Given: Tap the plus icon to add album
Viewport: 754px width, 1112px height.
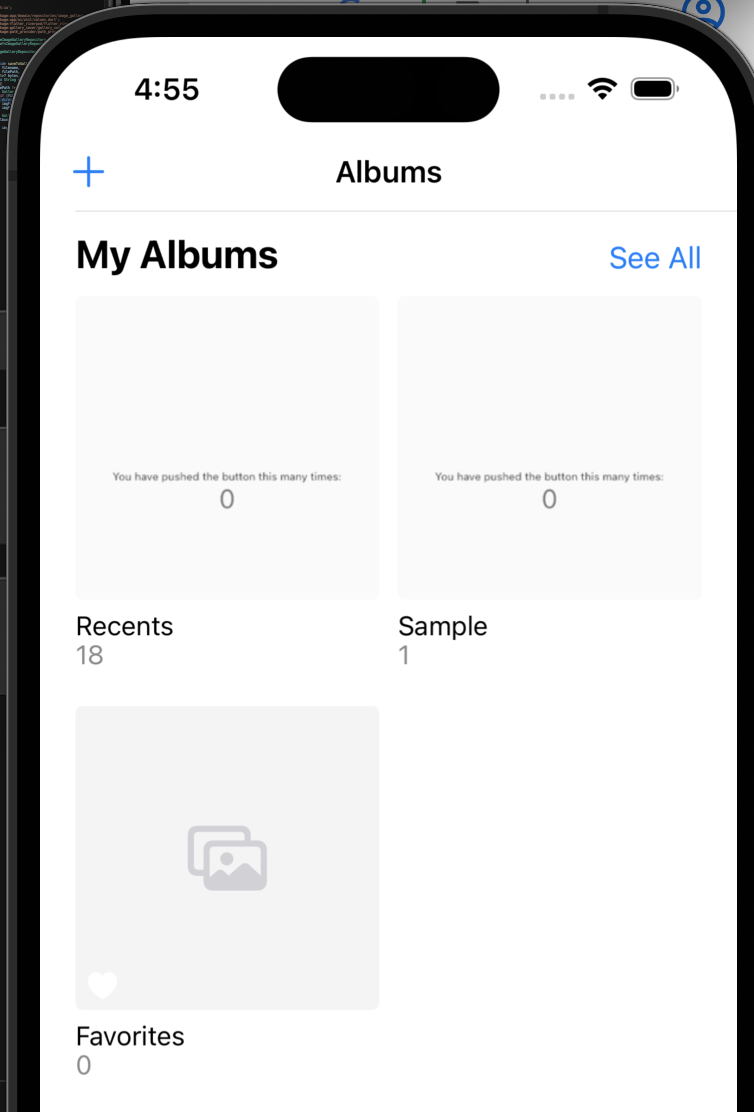Looking at the screenshot, I should click(89, 172).
